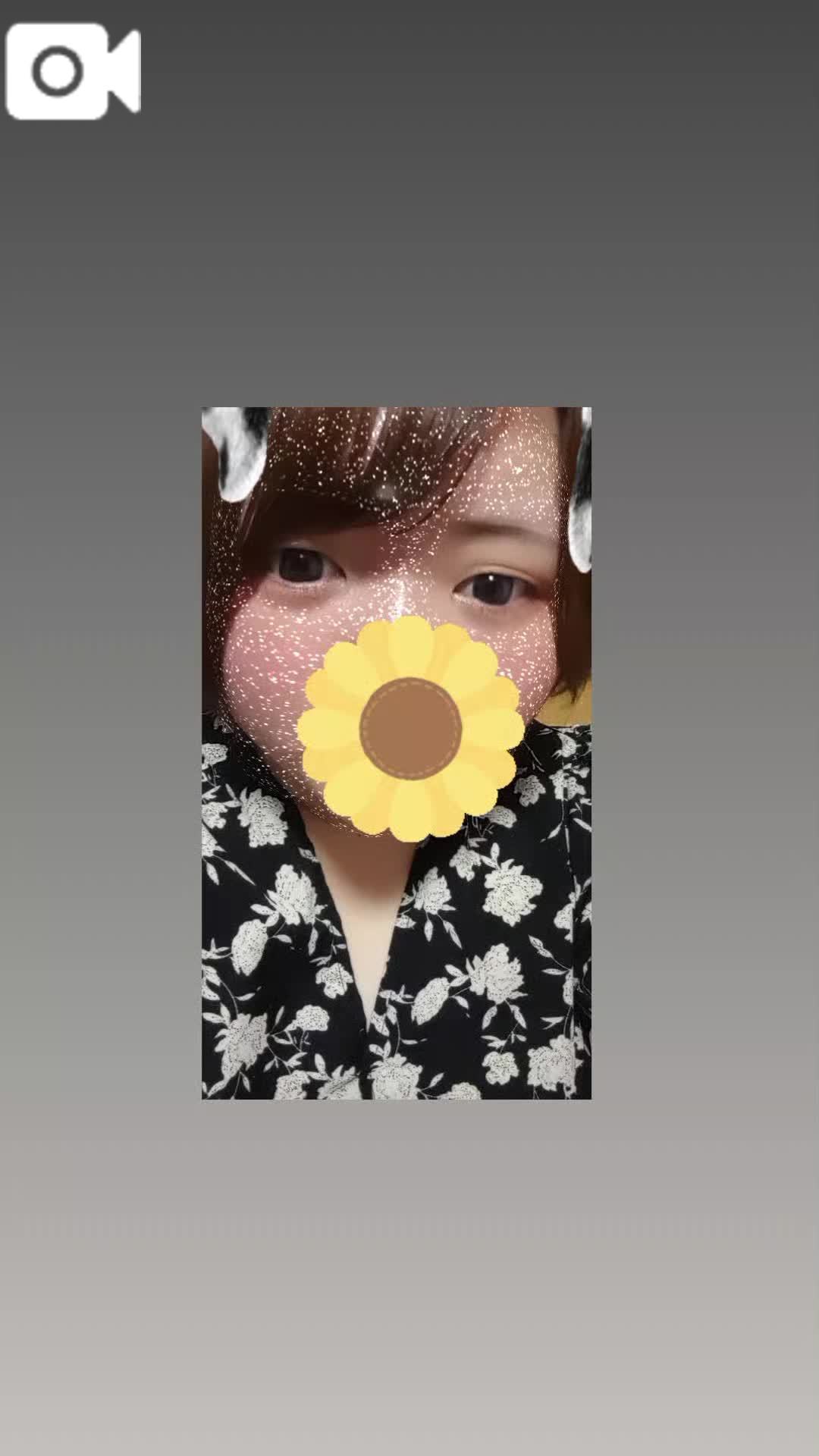Open the selfie photo in the center
Viewport: 819px width, 1456px height.
[396, 752]
